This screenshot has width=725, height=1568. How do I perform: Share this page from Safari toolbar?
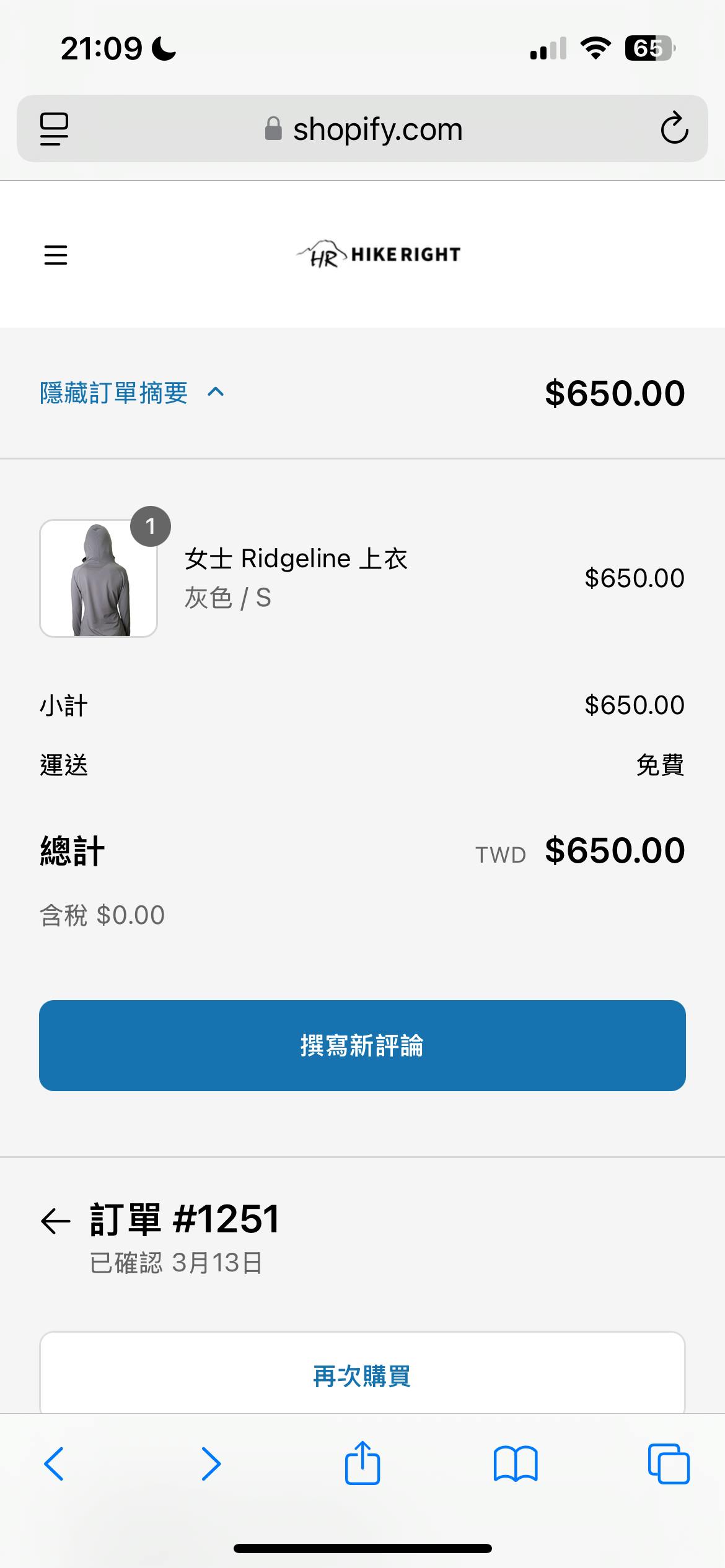click(x=362, y=1464)
